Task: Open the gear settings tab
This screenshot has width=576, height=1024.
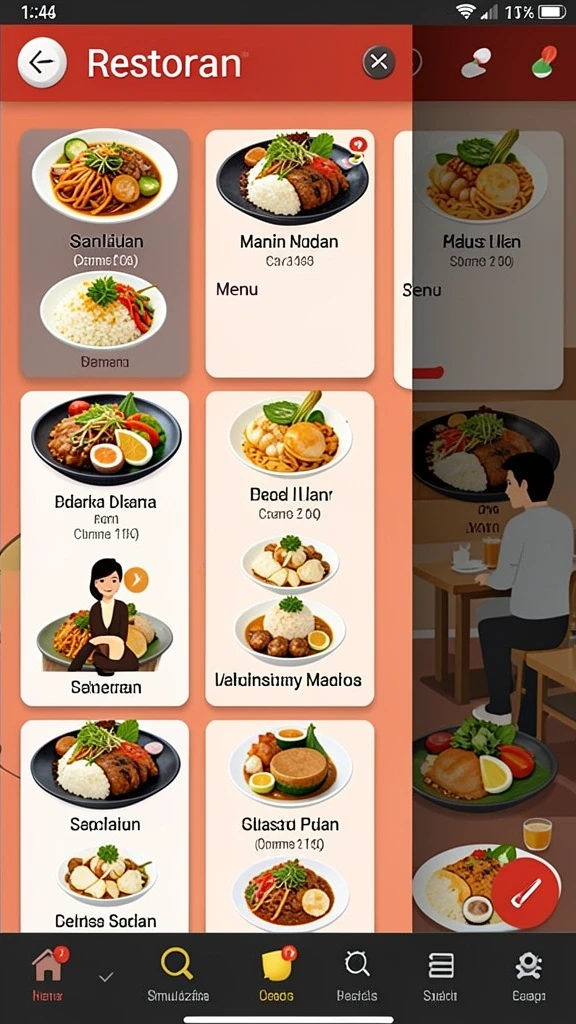Action: [528, 974]
